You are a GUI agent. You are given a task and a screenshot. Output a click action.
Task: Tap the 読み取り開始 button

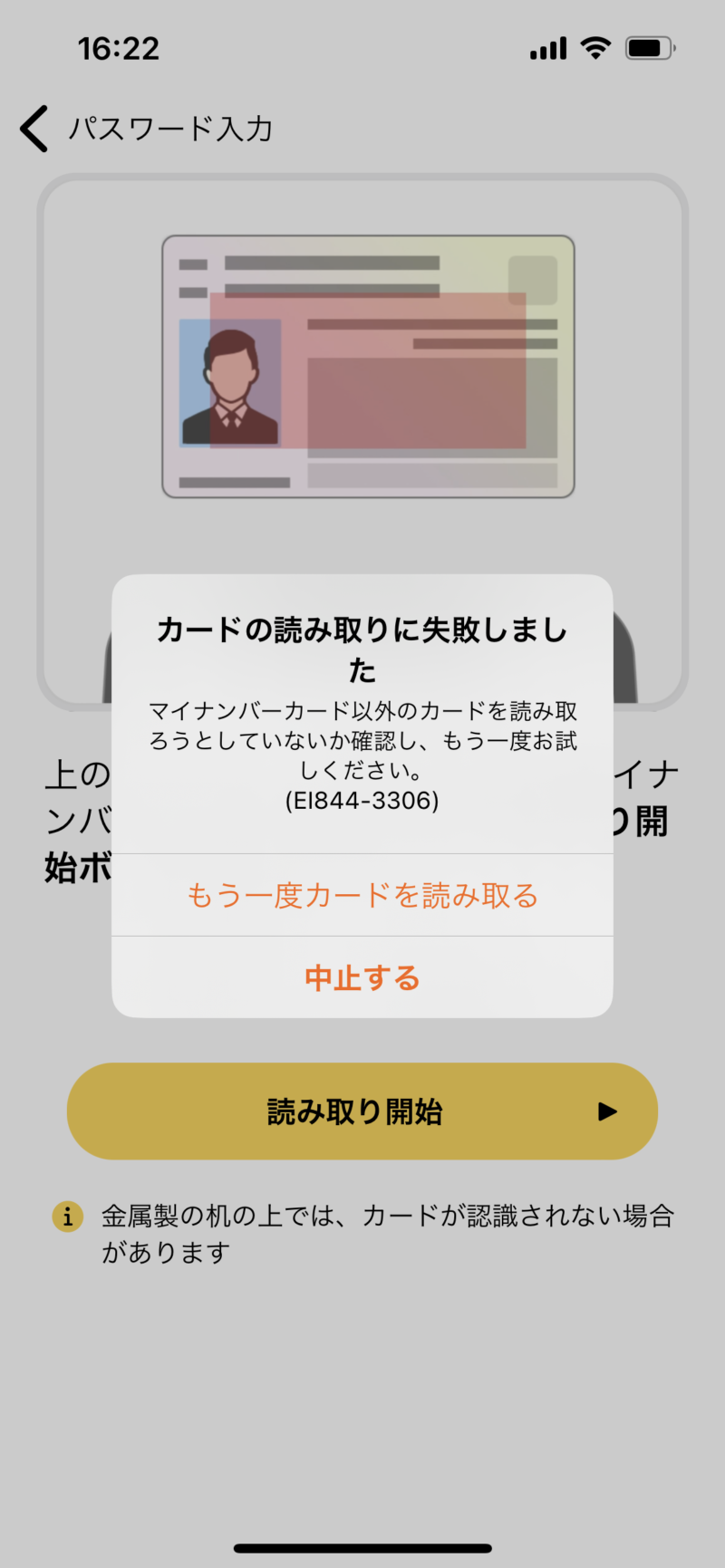[362, 1111]
